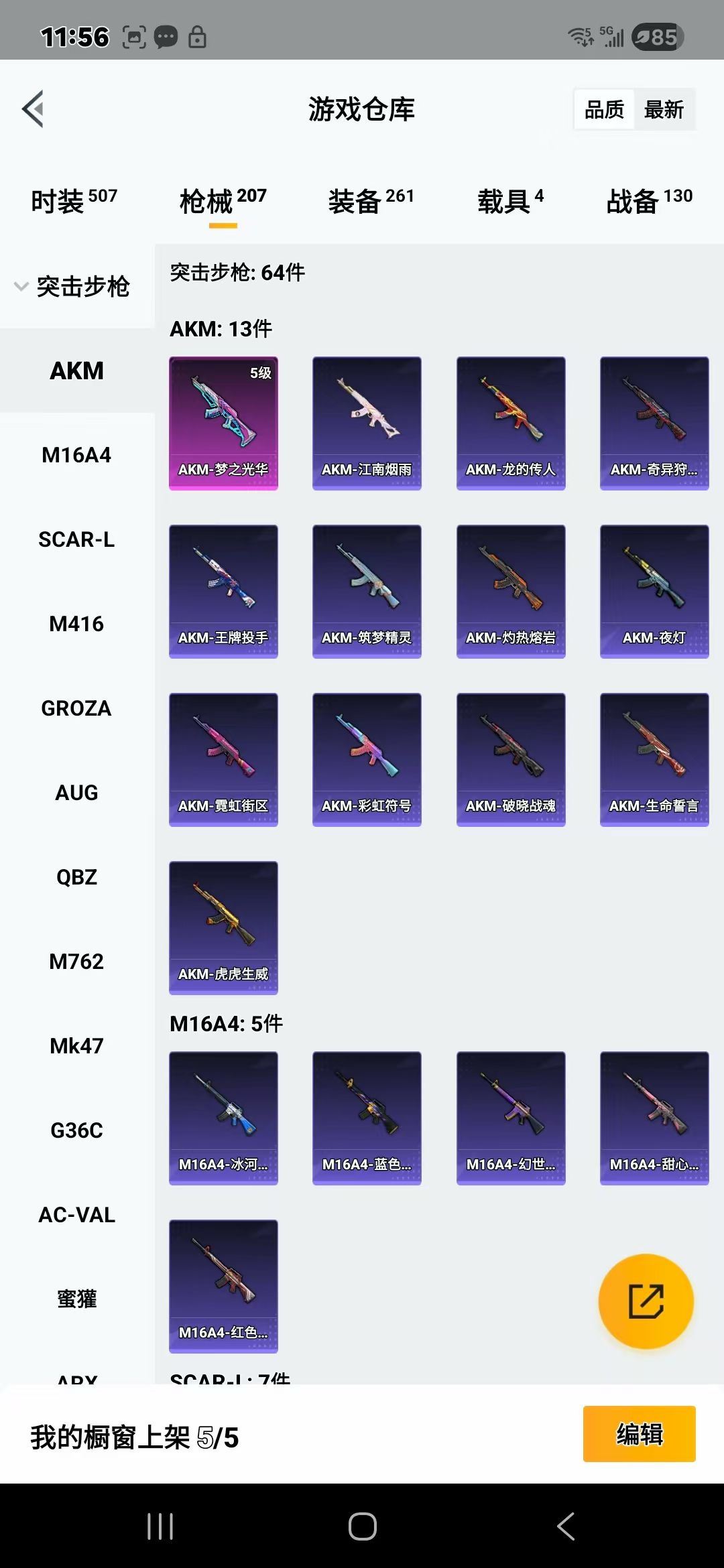Collapse the 突击步枪 category
724x1568 pixels.
click(72, 287)
